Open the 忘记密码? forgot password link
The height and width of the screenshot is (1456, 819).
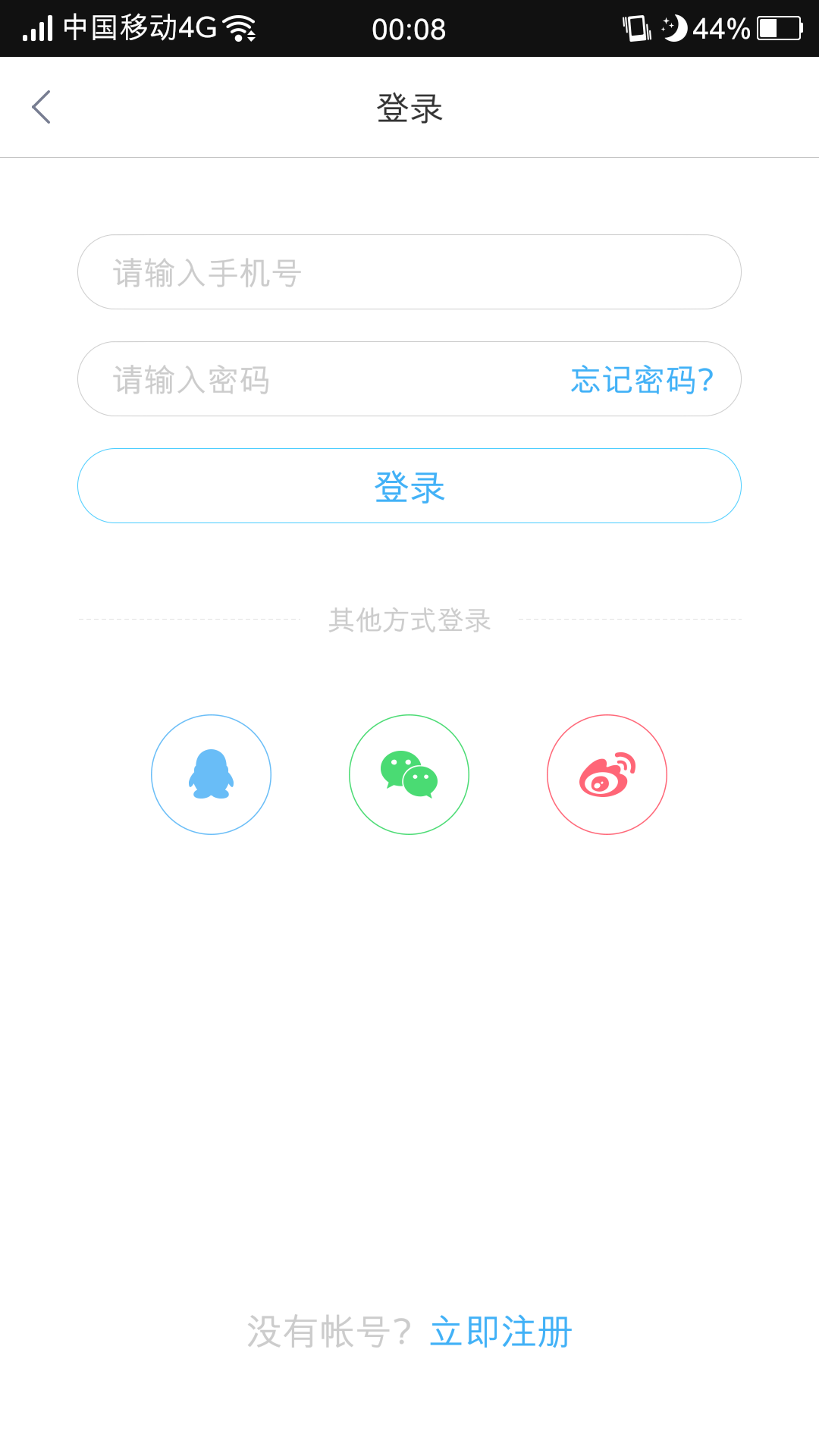pyautogui.click(x=642, y=380)
